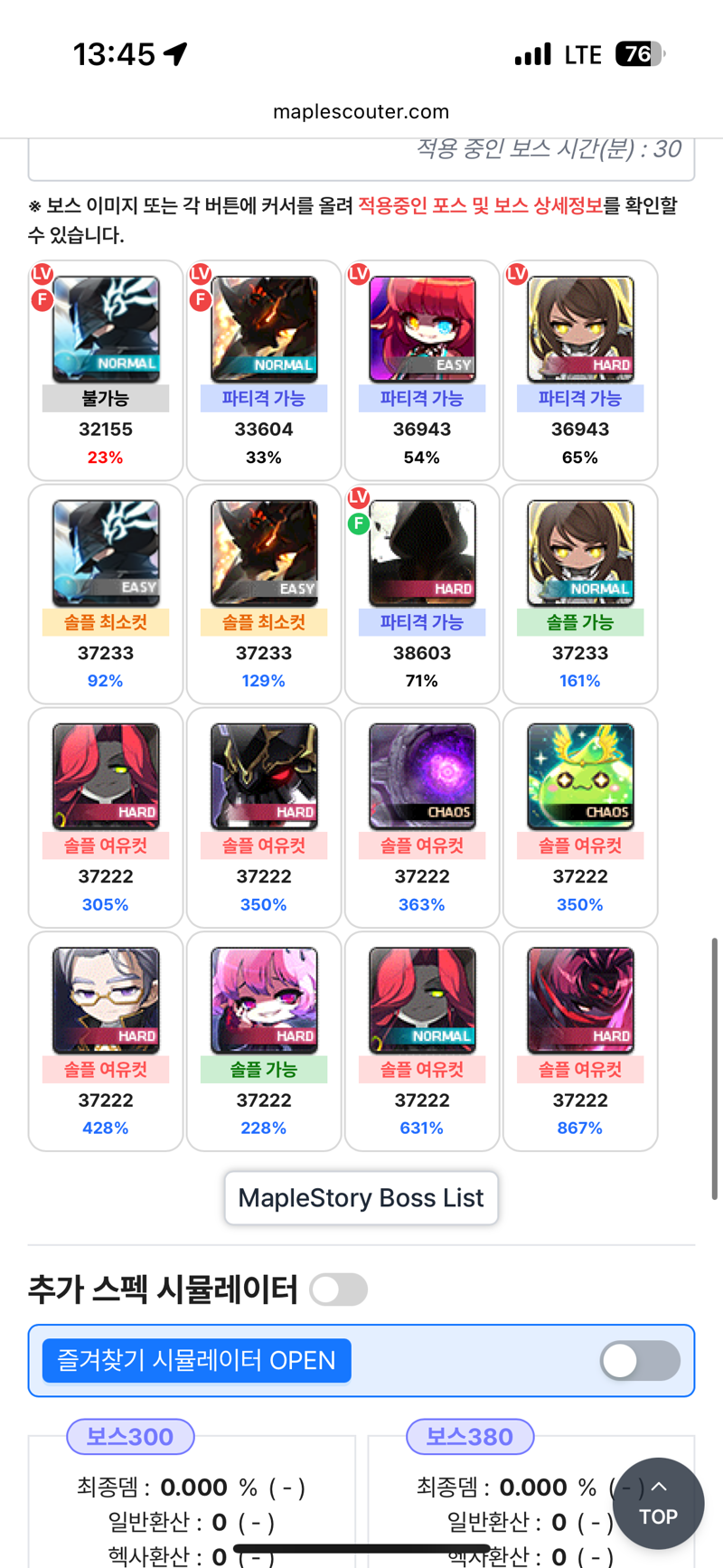Open the CHAOS boss card showing 363%
This screenshot has width=723, height=1568.
(422, 817)
